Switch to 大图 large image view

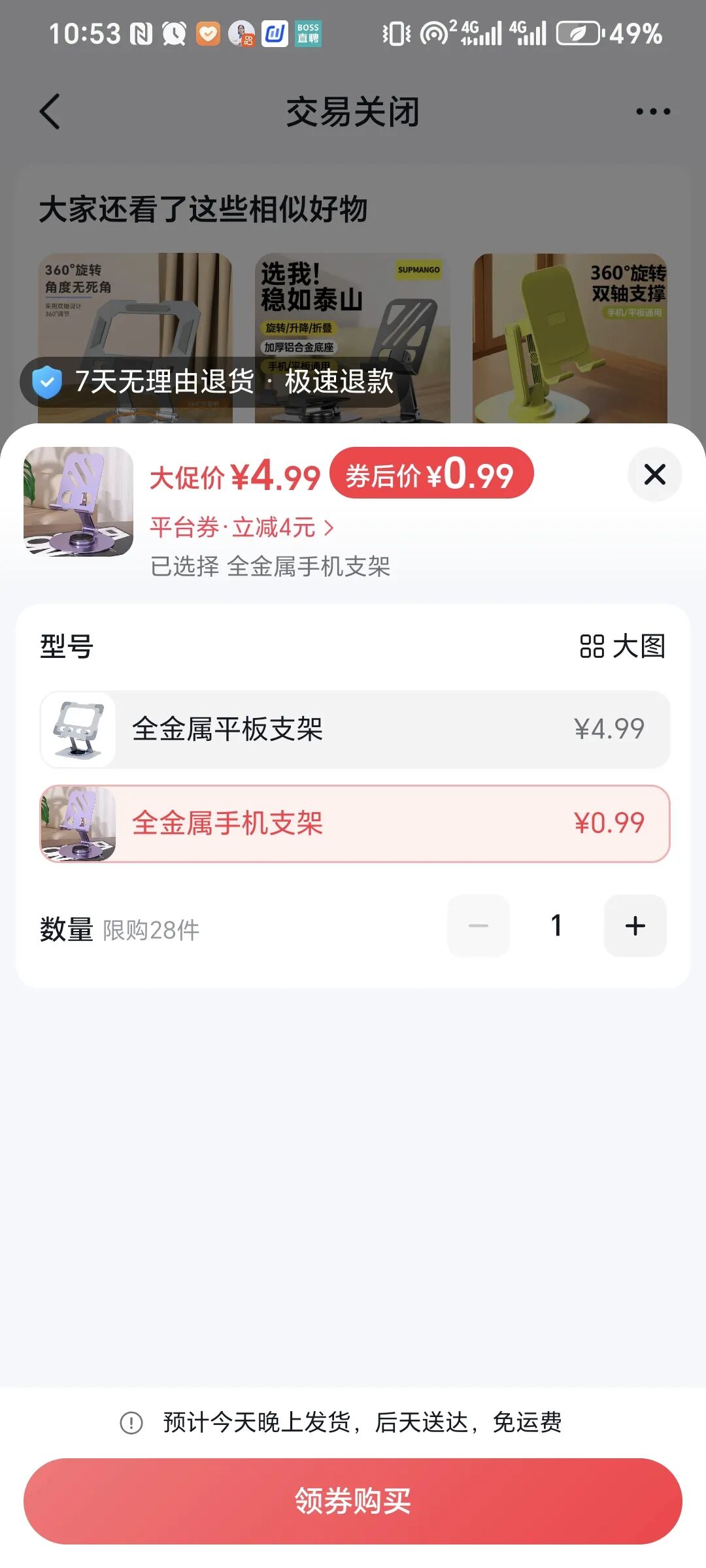[622, 646]
